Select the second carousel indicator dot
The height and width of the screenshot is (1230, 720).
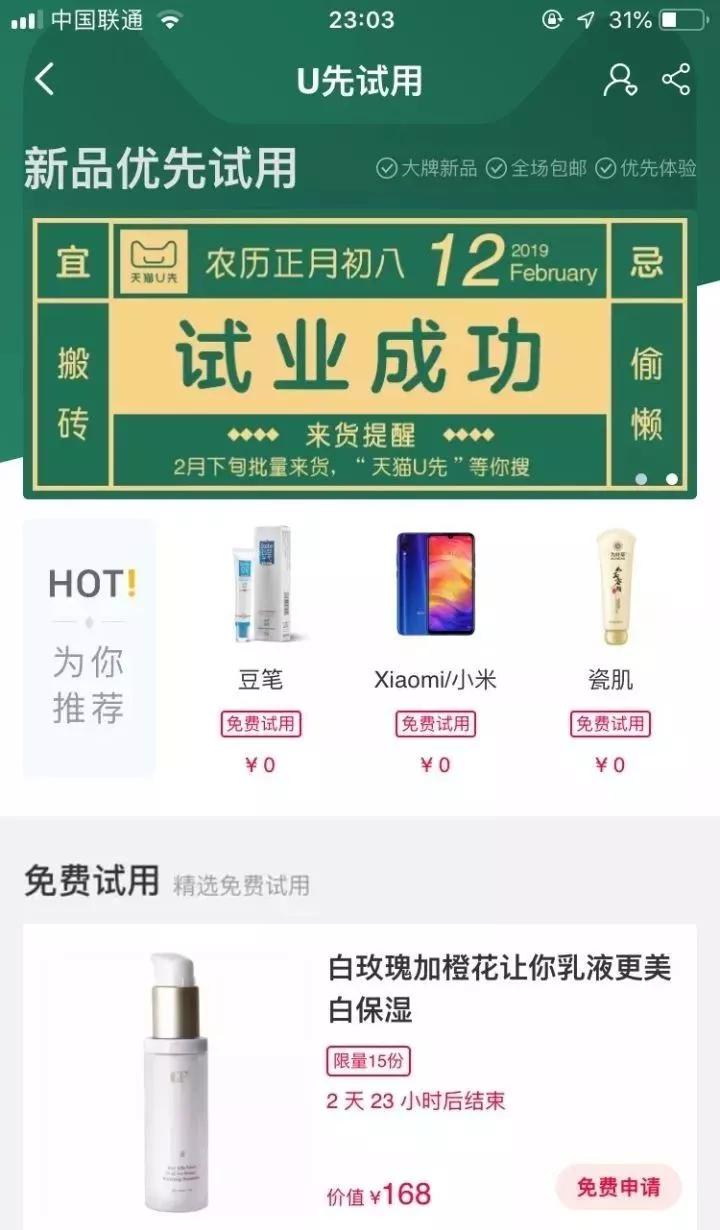coord(672,480)
